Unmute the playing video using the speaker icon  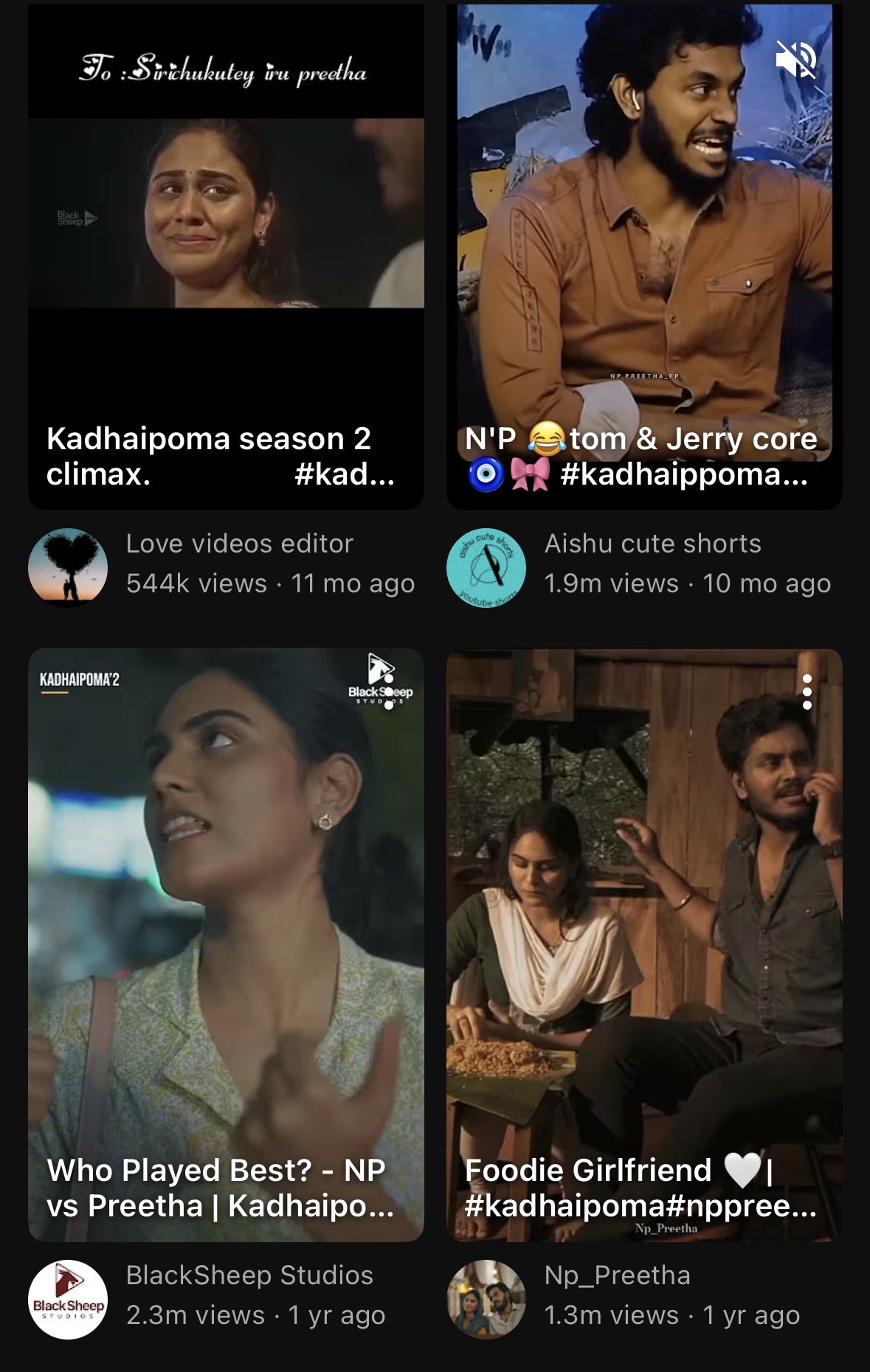pos(795,60)
